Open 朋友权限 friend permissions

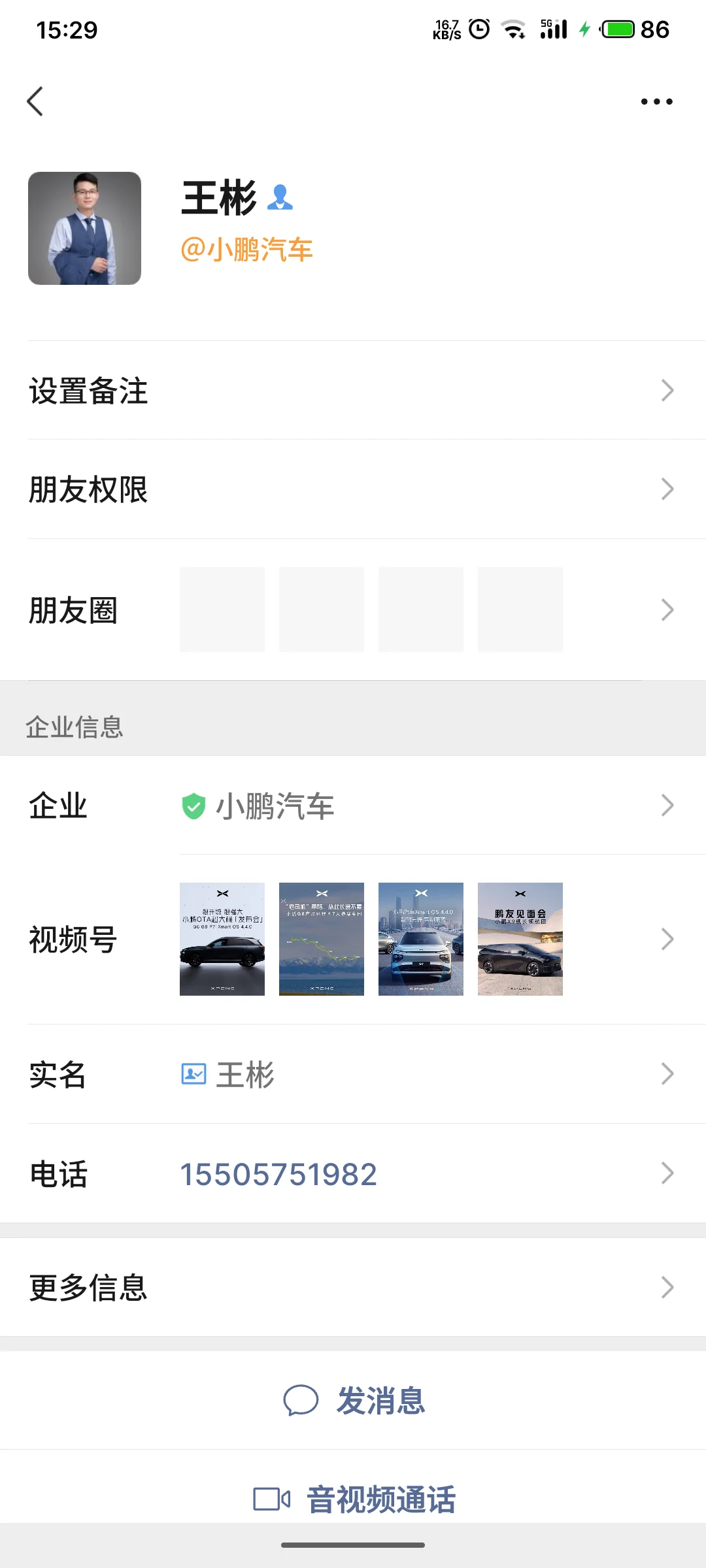pyautogui.click(x=353, y=489)
